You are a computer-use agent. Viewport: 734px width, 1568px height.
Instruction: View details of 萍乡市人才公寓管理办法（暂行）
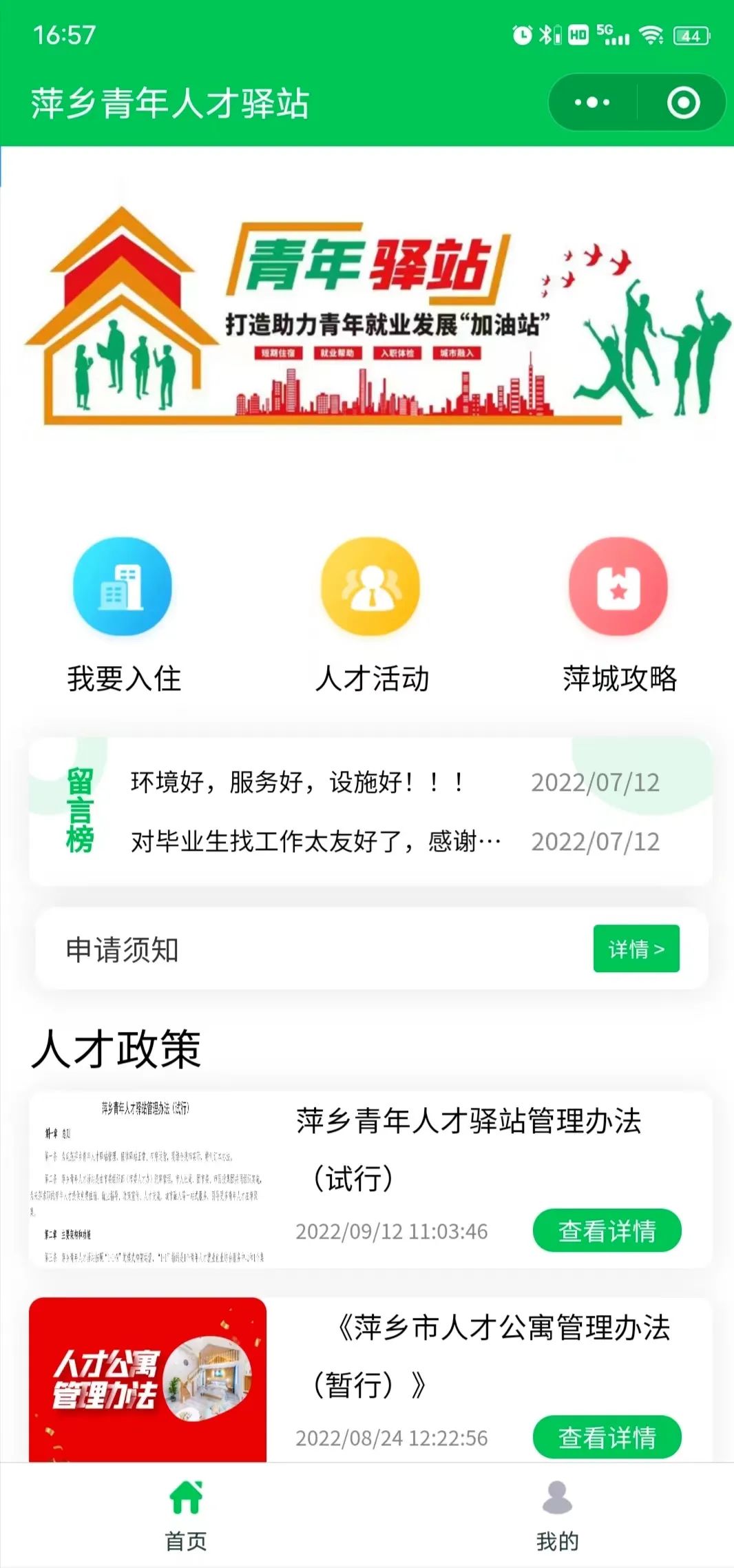(607, 1437)
